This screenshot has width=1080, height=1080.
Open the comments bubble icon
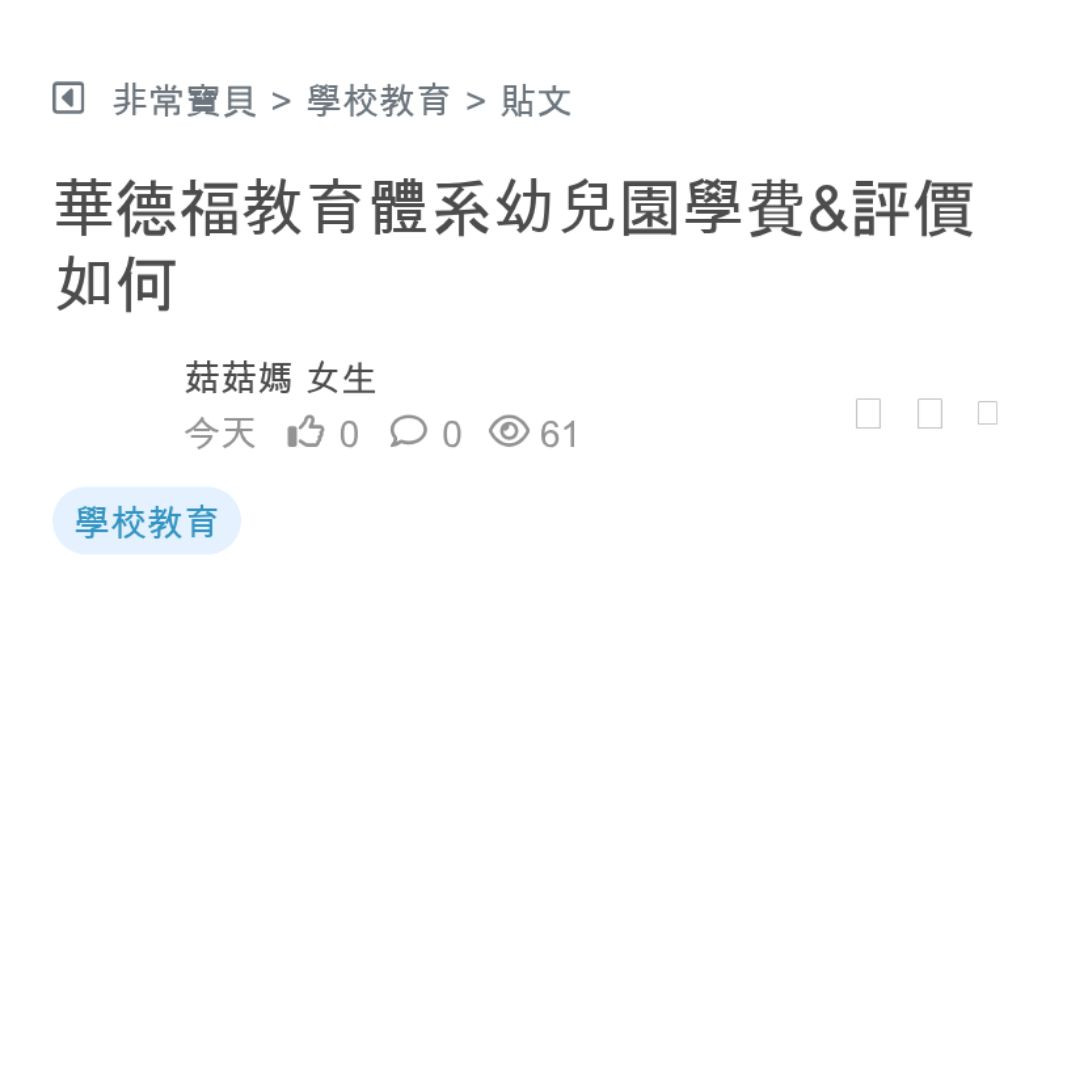click(x=408, y=432)
